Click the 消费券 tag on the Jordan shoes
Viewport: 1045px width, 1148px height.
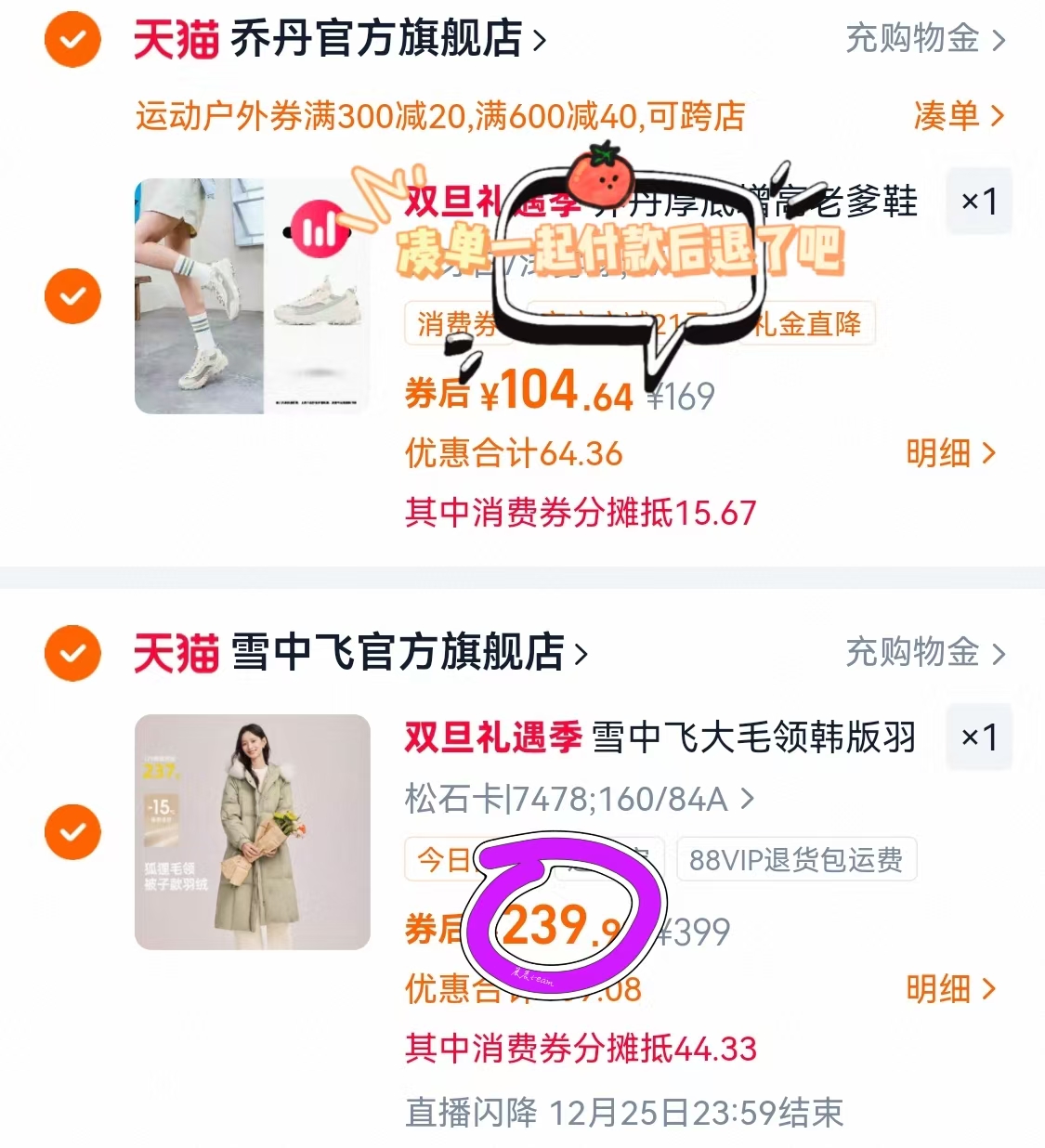(x=454, y=324)
